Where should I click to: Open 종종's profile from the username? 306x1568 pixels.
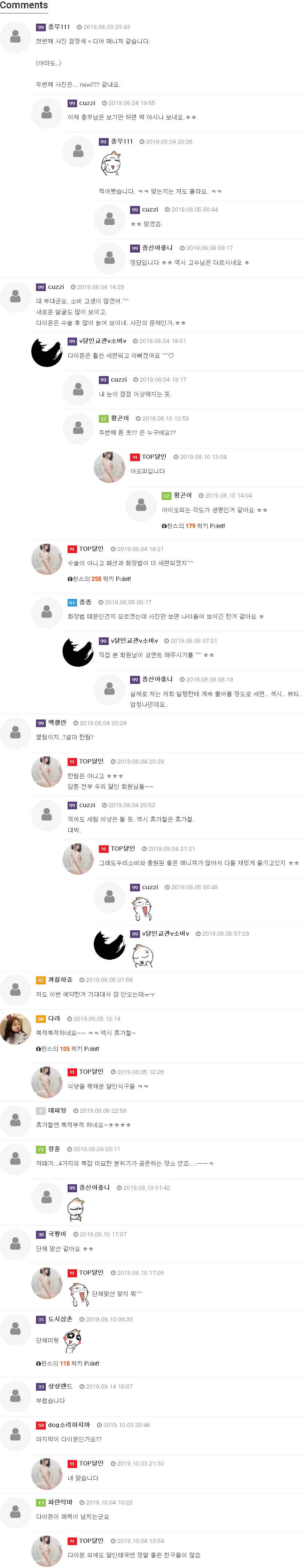click(x=85, y=602)
